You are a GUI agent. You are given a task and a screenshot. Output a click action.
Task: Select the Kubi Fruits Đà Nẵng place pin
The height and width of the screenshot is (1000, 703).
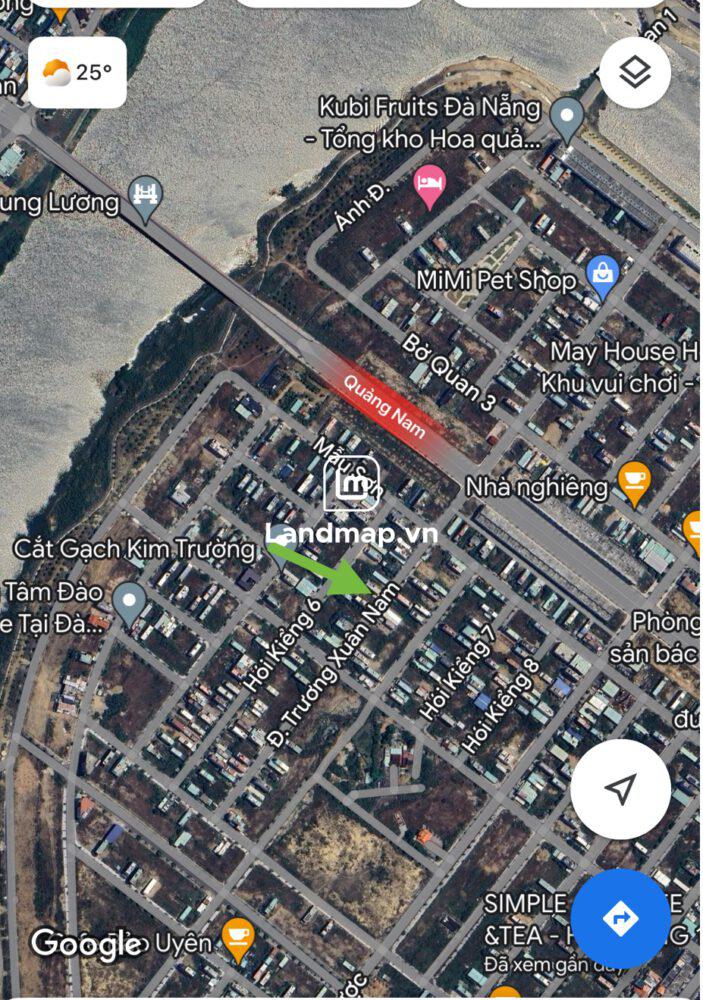(x=567, y=118)
